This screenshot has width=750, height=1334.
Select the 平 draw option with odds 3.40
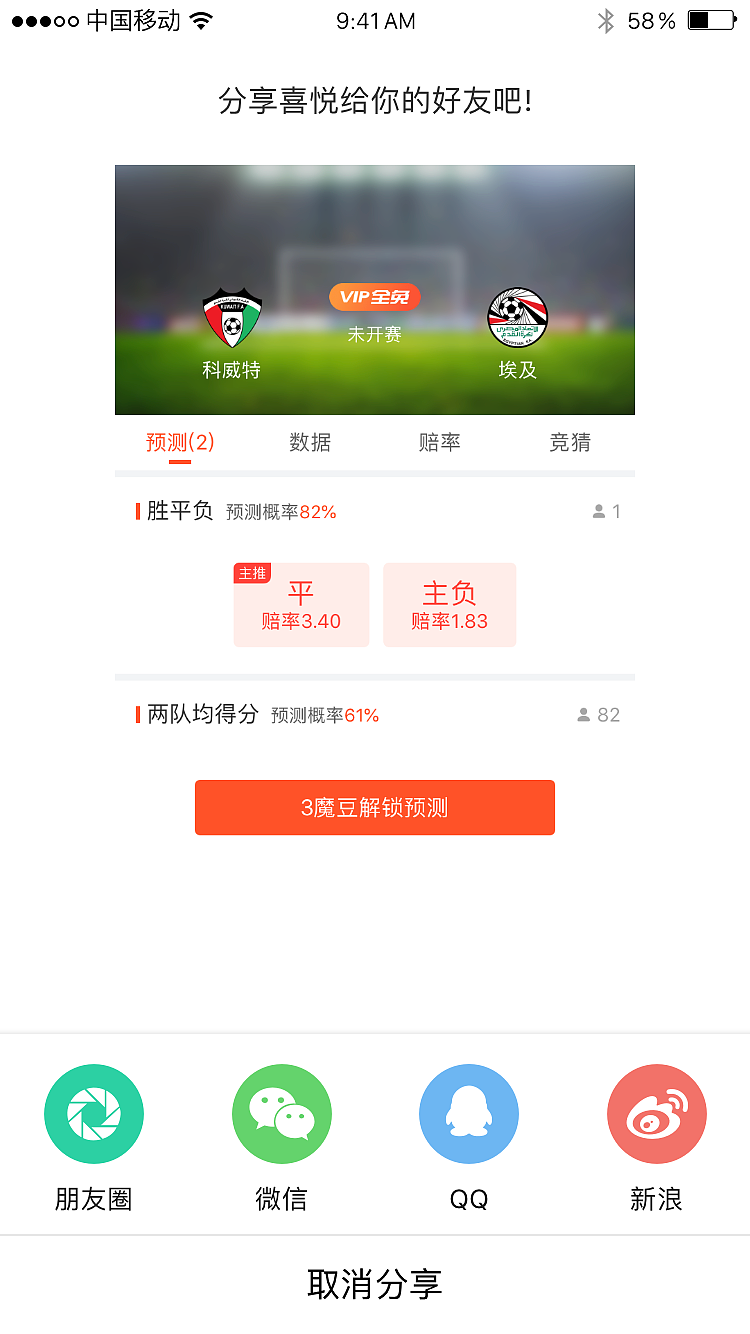301,604
